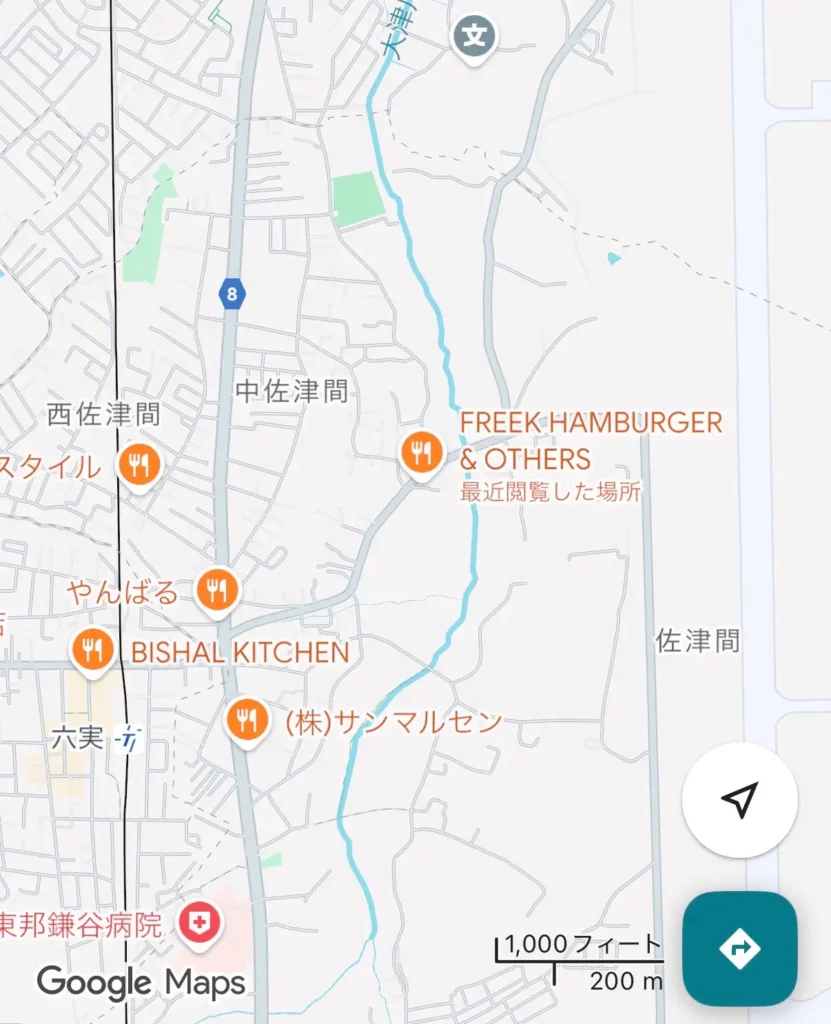Open the directions button

pyautogui.click(x=739, y=947)
